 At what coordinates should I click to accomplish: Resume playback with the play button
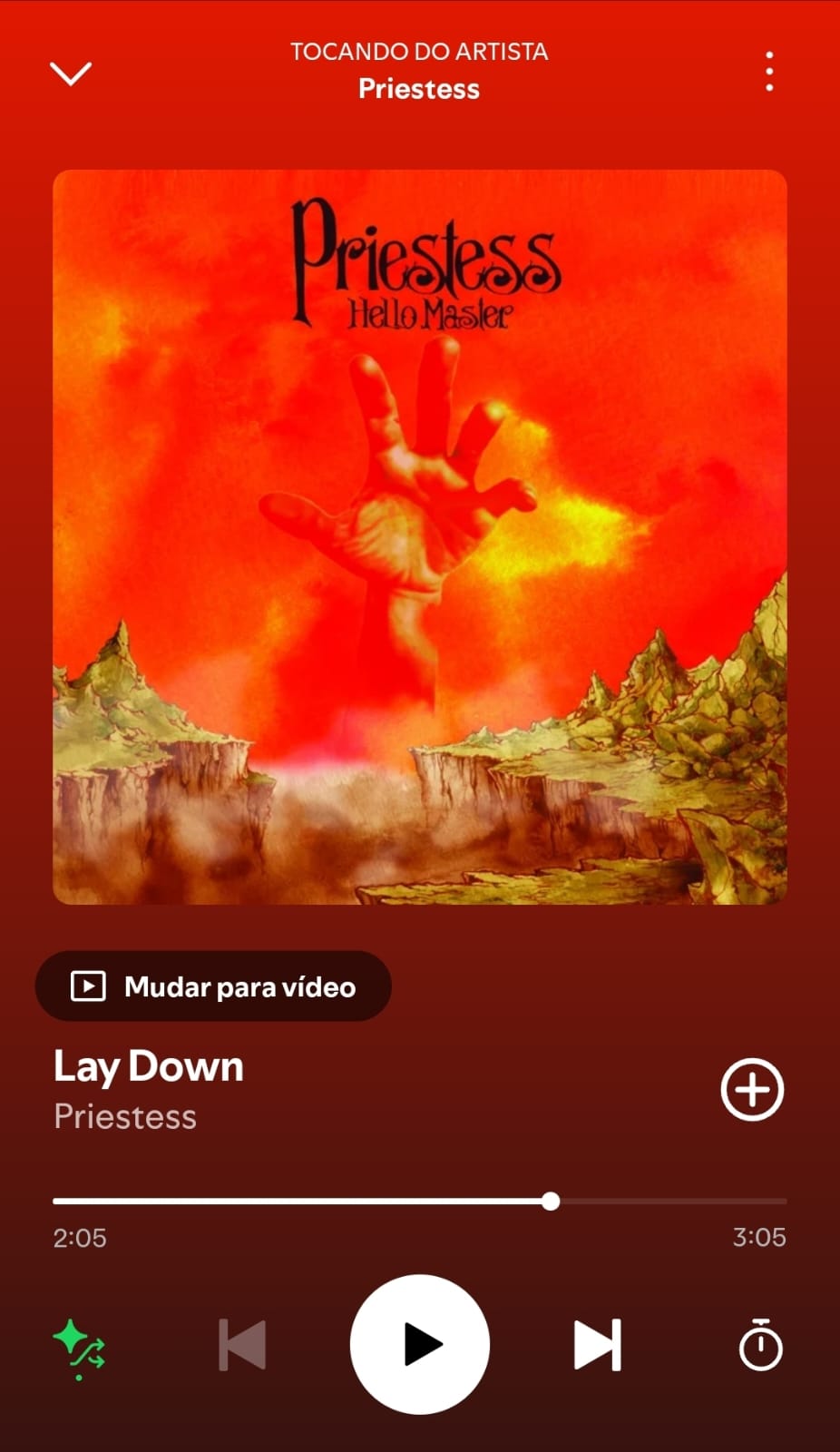coord(419,1346)
